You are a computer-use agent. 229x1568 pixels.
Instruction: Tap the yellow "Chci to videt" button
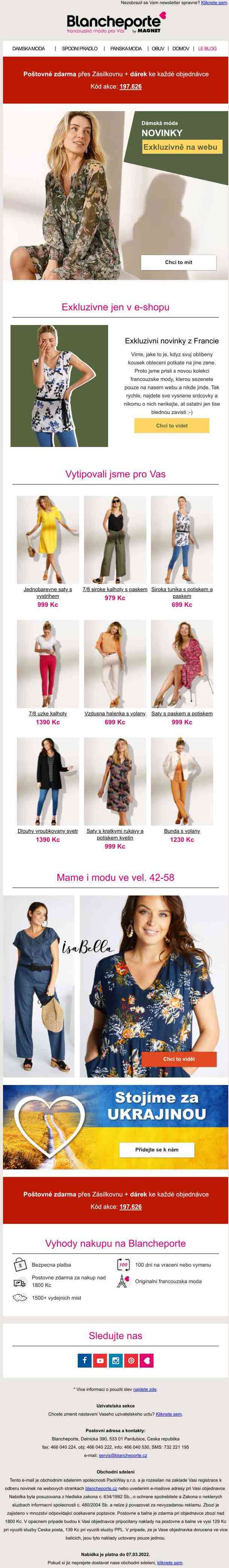coord(172,426)
